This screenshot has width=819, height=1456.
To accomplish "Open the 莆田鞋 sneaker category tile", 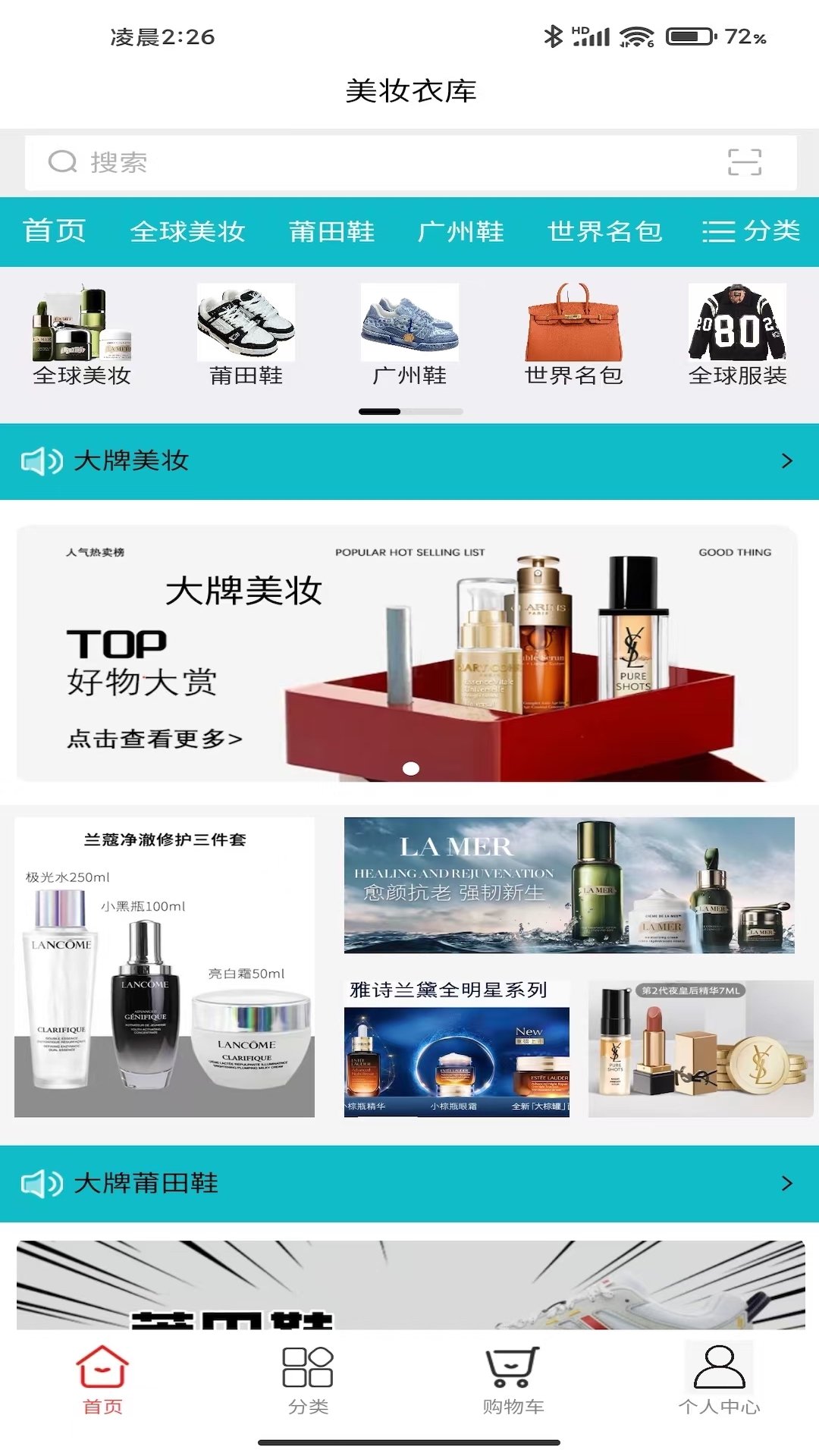I will point(246,335).
